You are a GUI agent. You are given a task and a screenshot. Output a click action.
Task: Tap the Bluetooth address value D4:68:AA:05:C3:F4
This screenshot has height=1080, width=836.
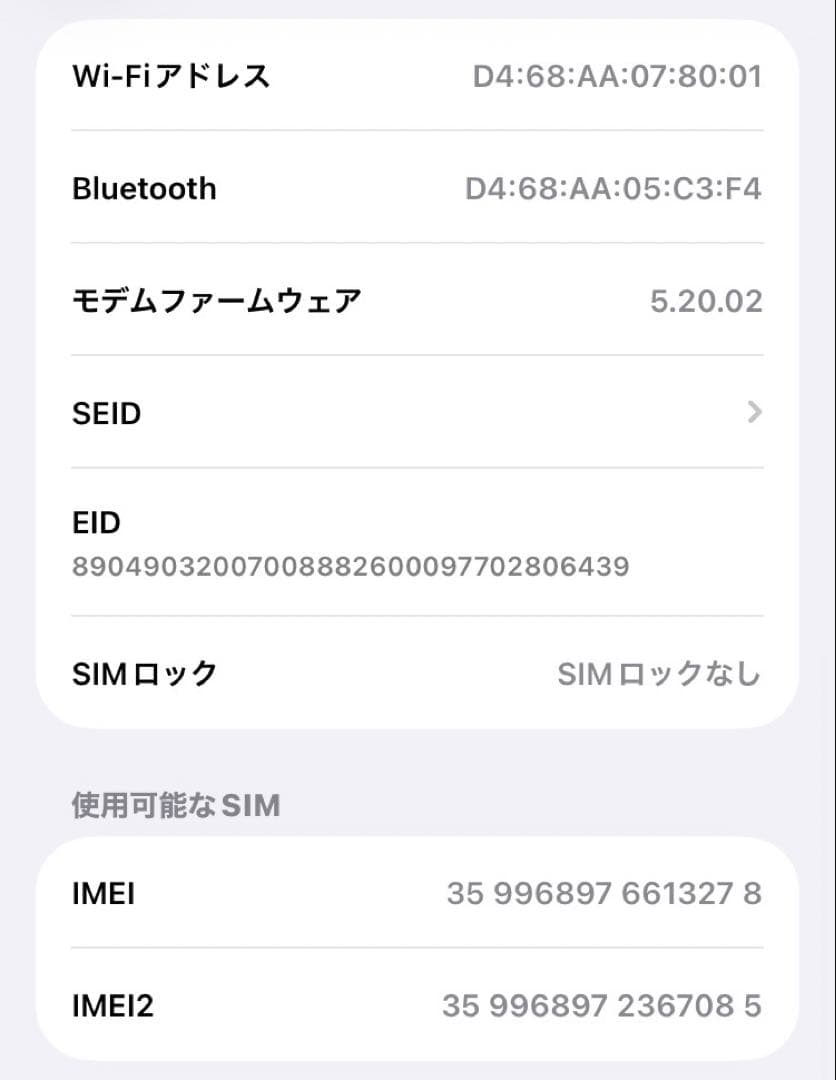[x=615, y=188]
